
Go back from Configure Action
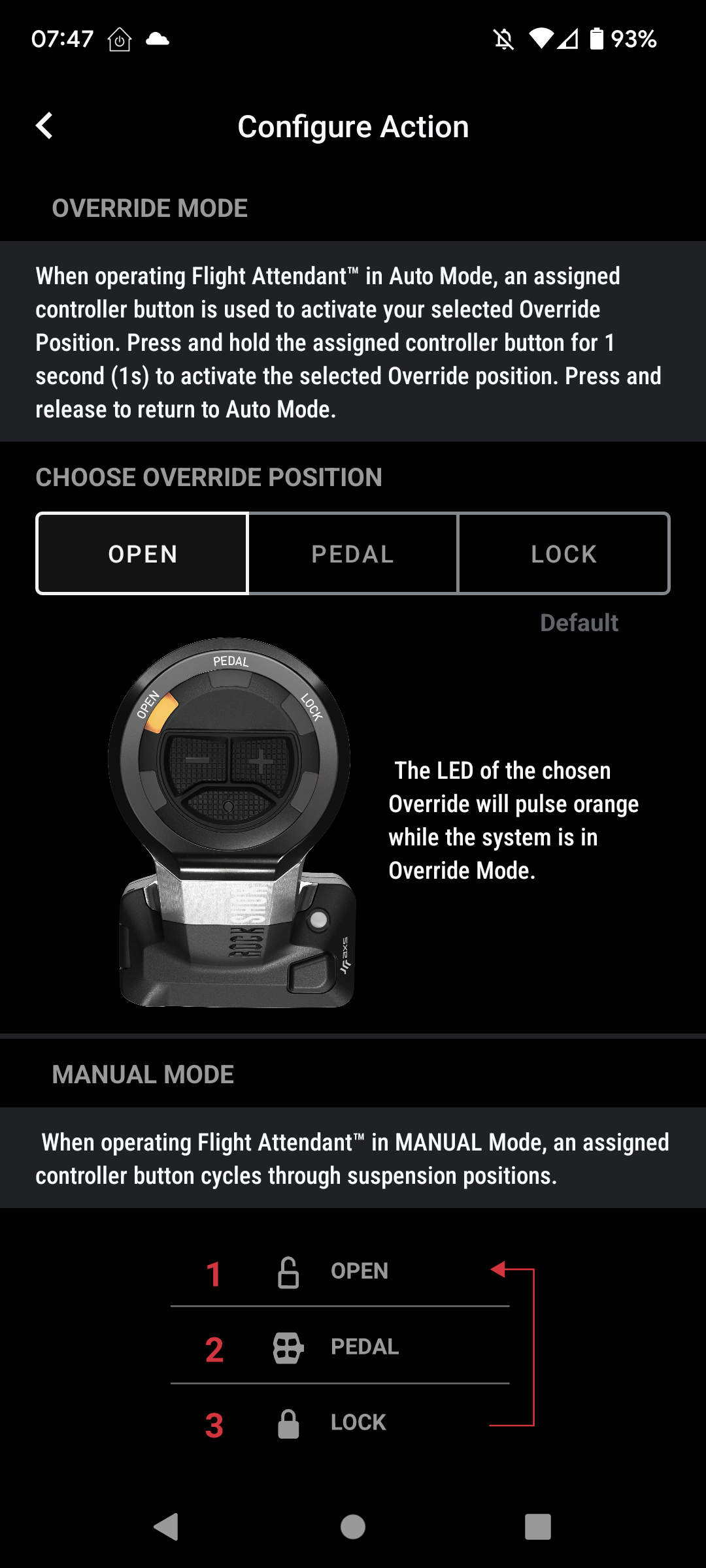tap(44, 125)
